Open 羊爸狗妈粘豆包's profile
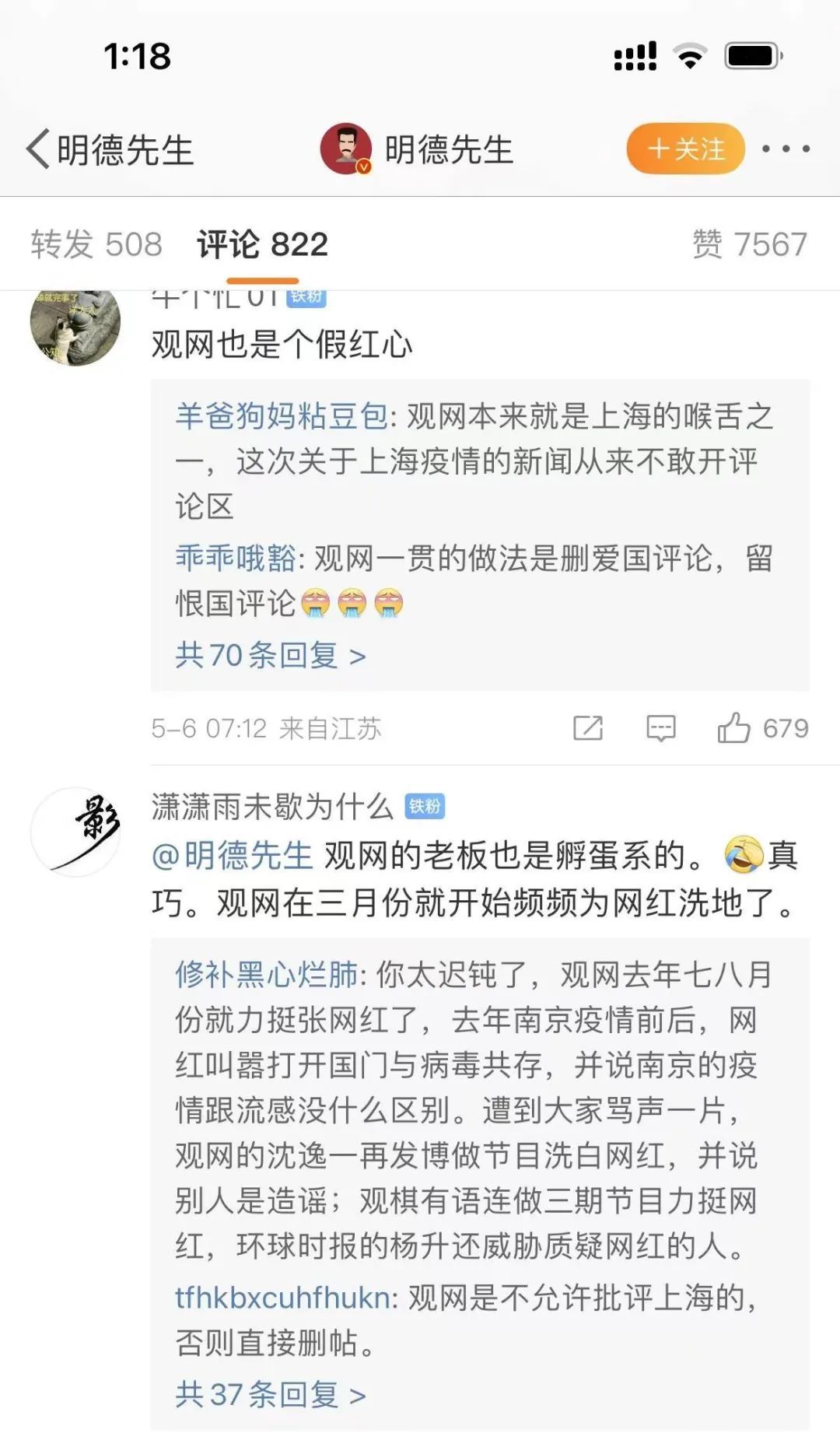This screenshot has height=1433, width=840. coord(281,416)
